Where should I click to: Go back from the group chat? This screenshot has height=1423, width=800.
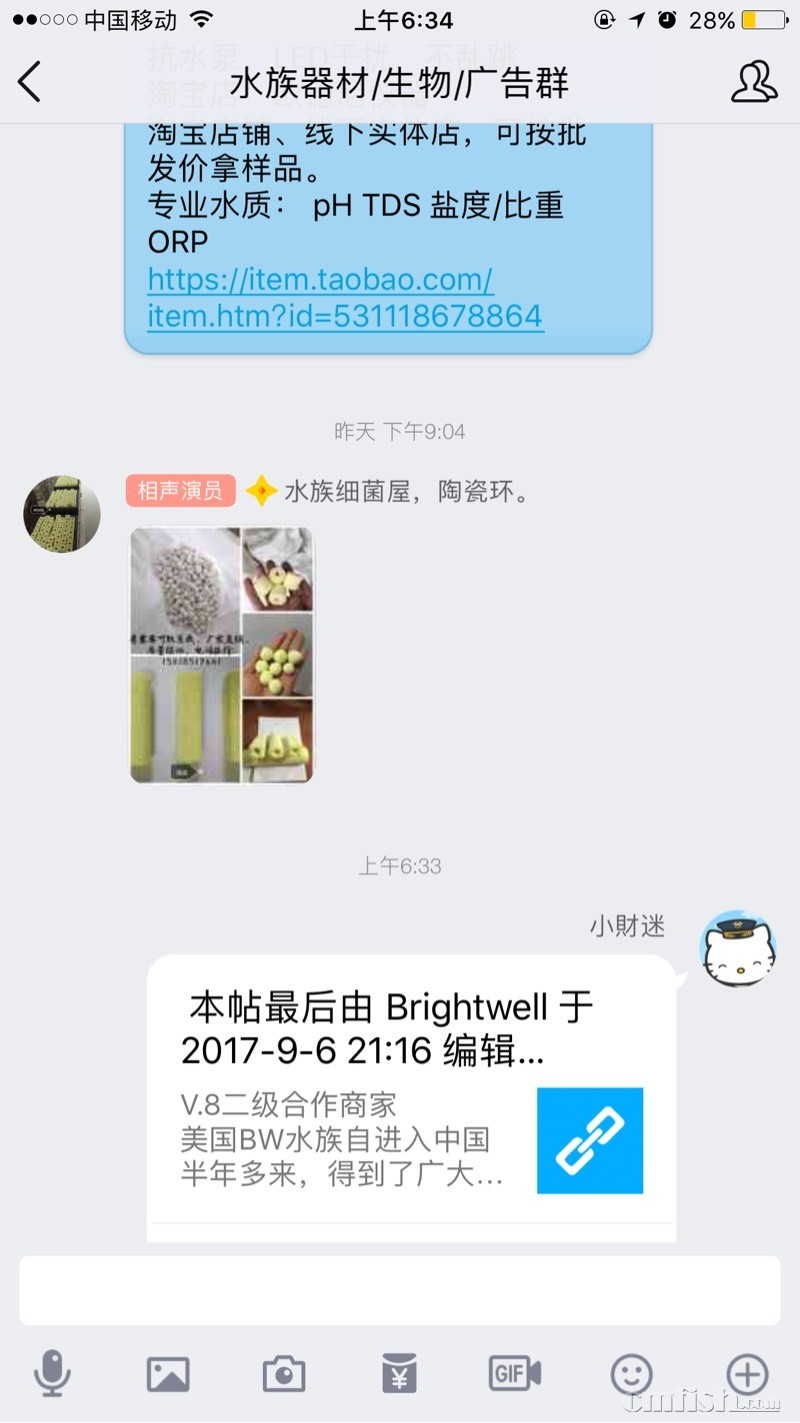(x=30, y=82)
